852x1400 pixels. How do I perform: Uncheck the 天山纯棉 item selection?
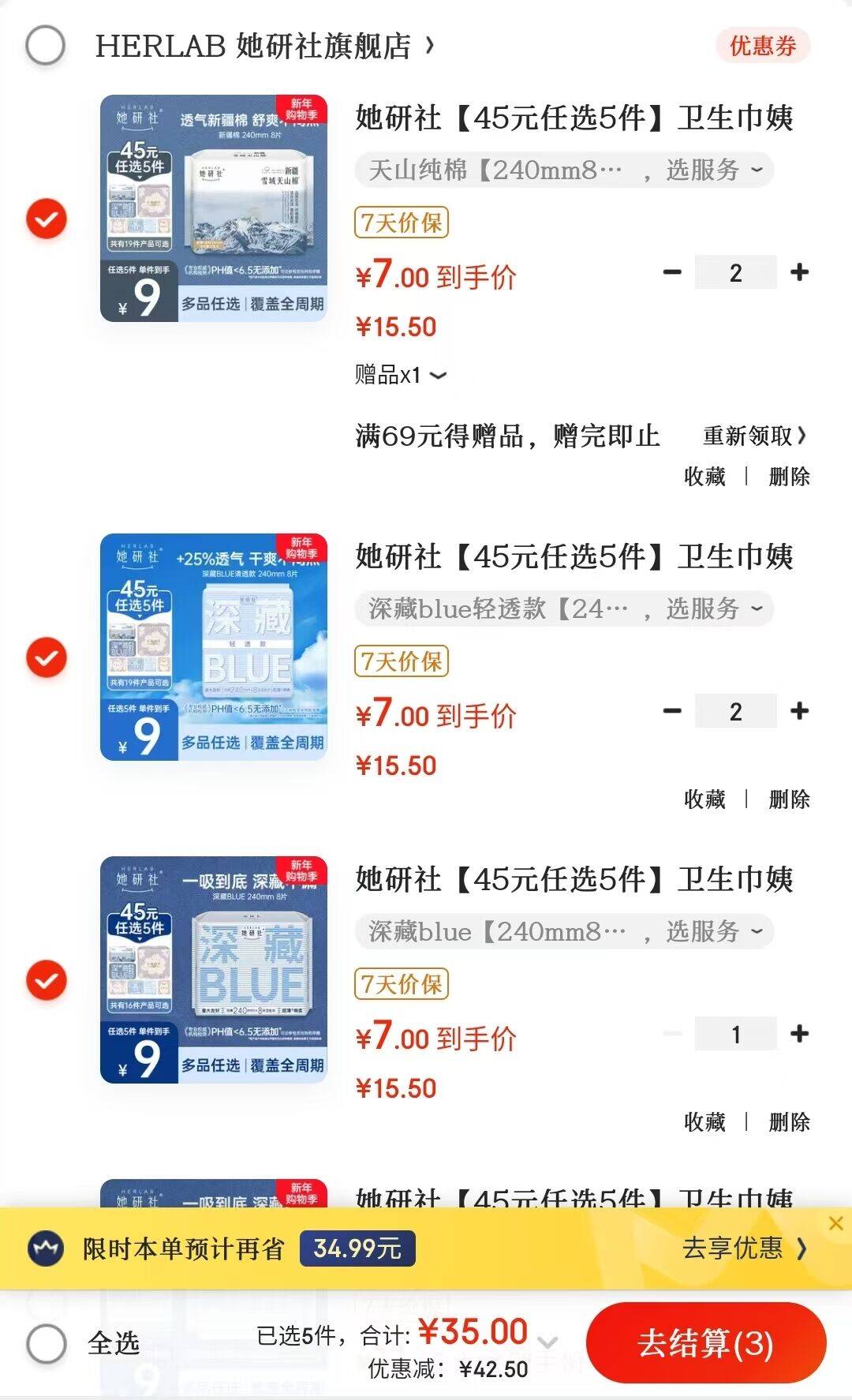tap(46, 219)
